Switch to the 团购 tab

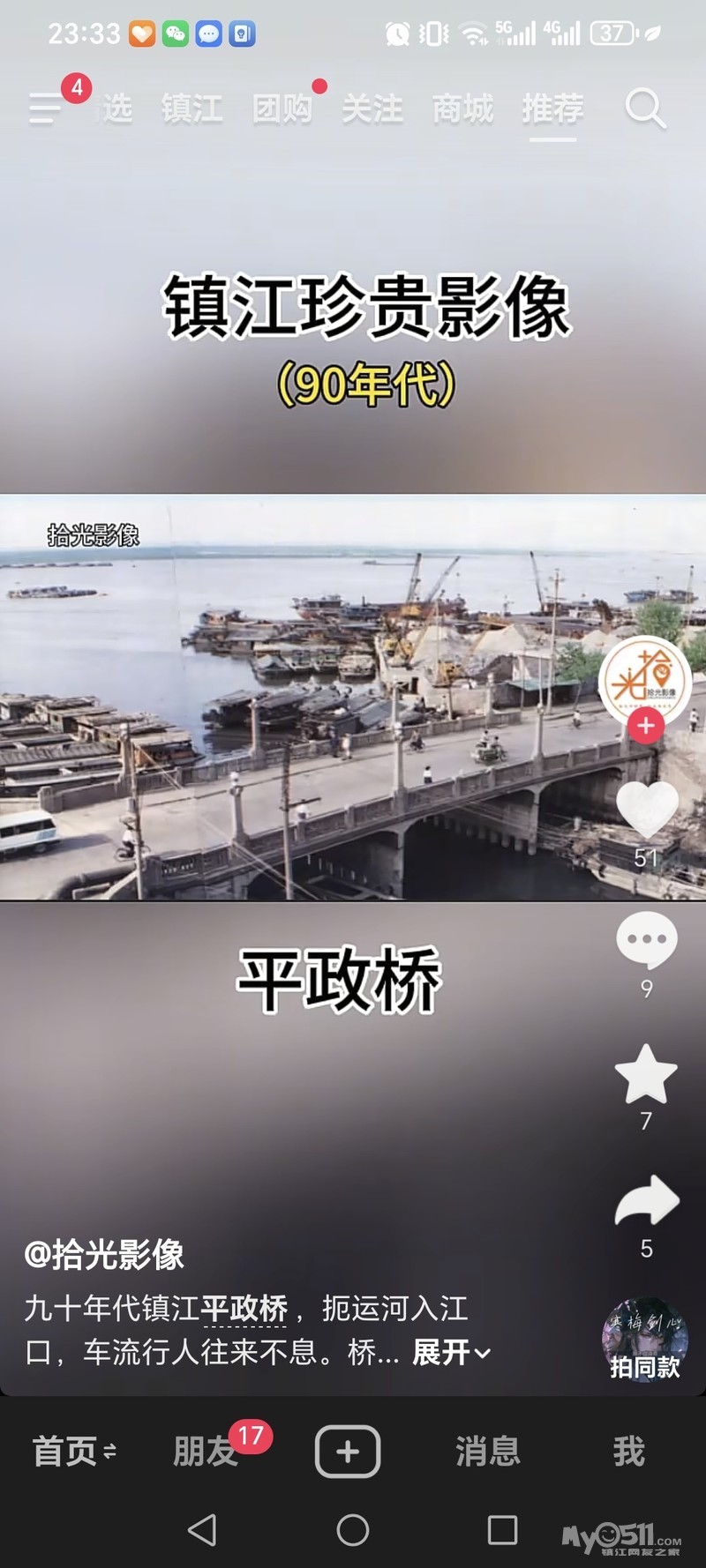282,108
